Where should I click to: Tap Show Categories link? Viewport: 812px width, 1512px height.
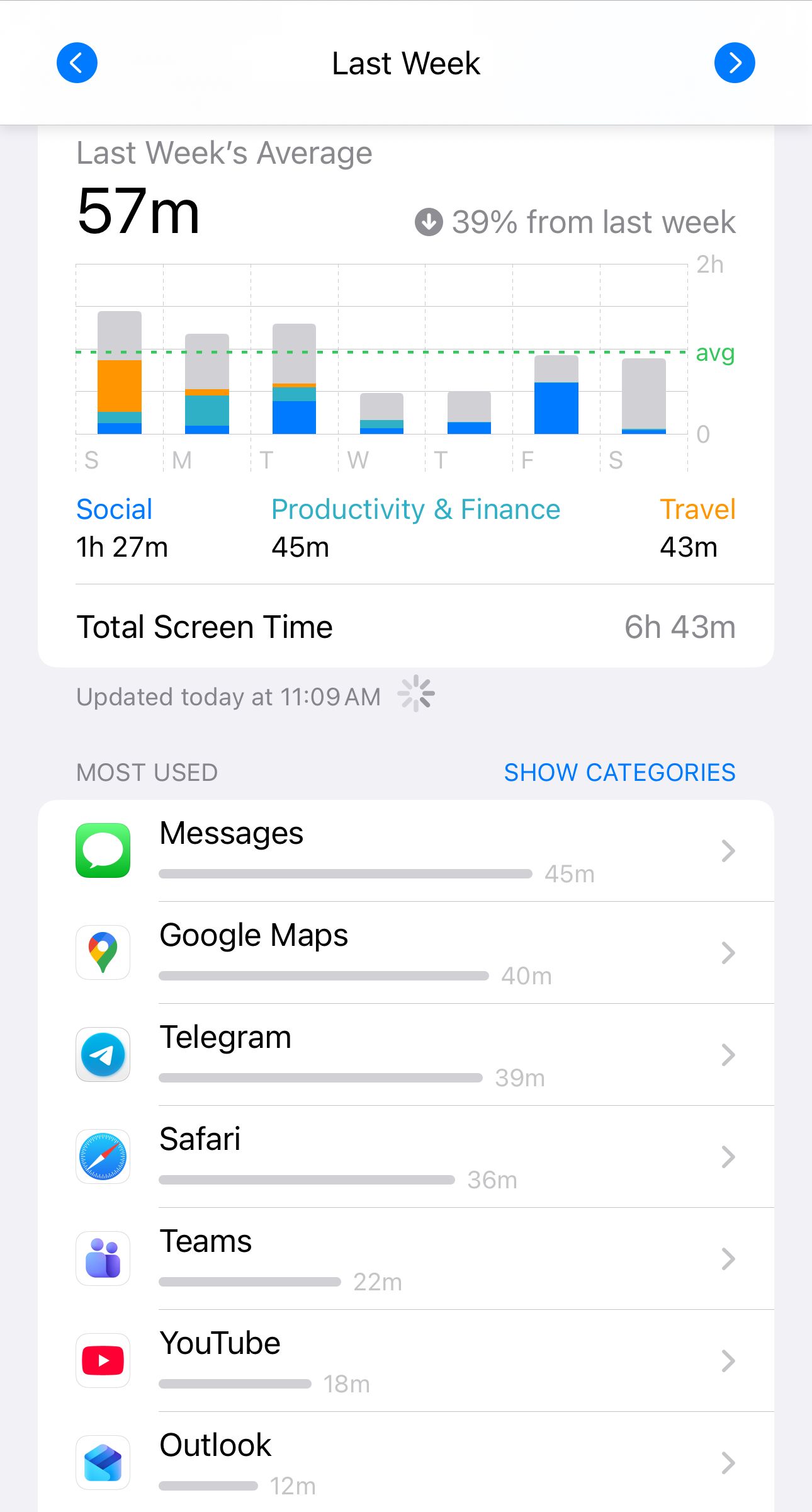(619, 772)
